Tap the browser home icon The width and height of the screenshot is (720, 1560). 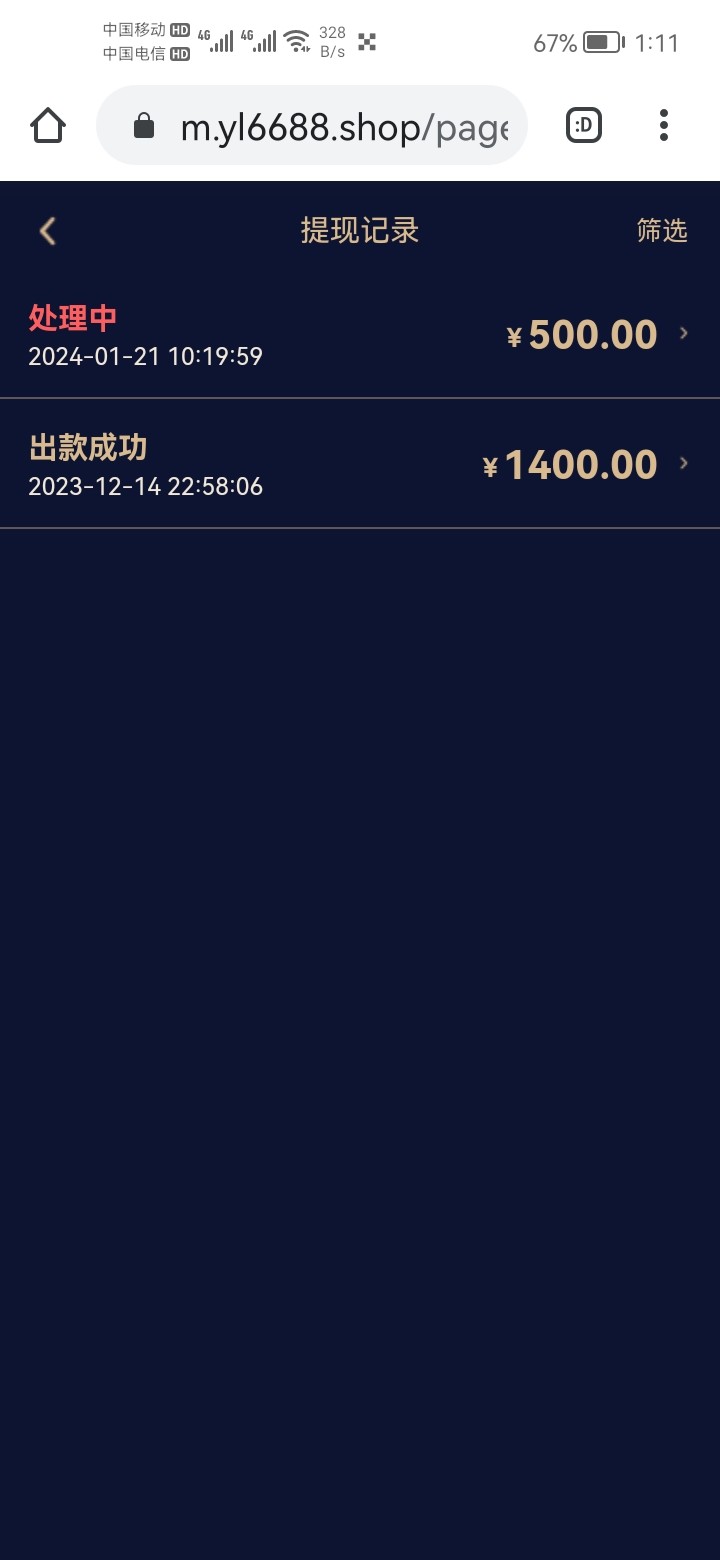tap(48, 125)
